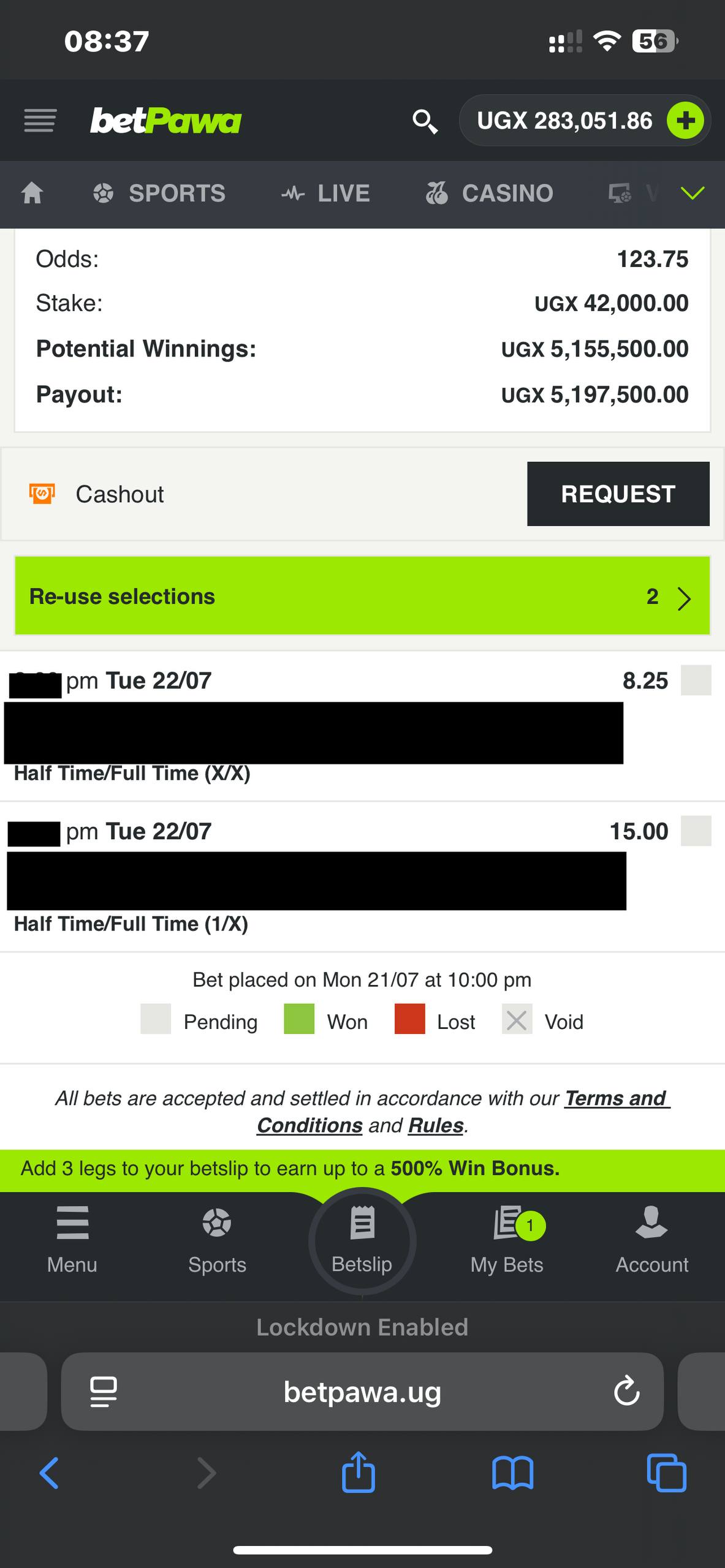
Task: Request a cashout for this bet
Action: (x=618, y=494)
